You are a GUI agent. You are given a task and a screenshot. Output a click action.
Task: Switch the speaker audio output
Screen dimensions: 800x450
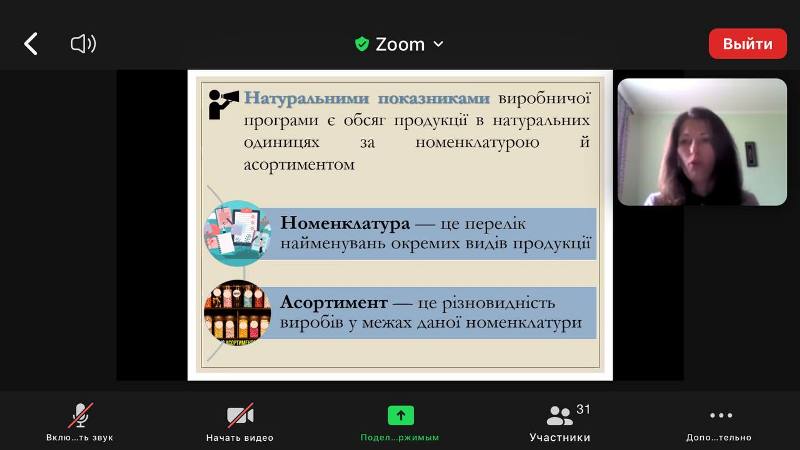point(83,44)
